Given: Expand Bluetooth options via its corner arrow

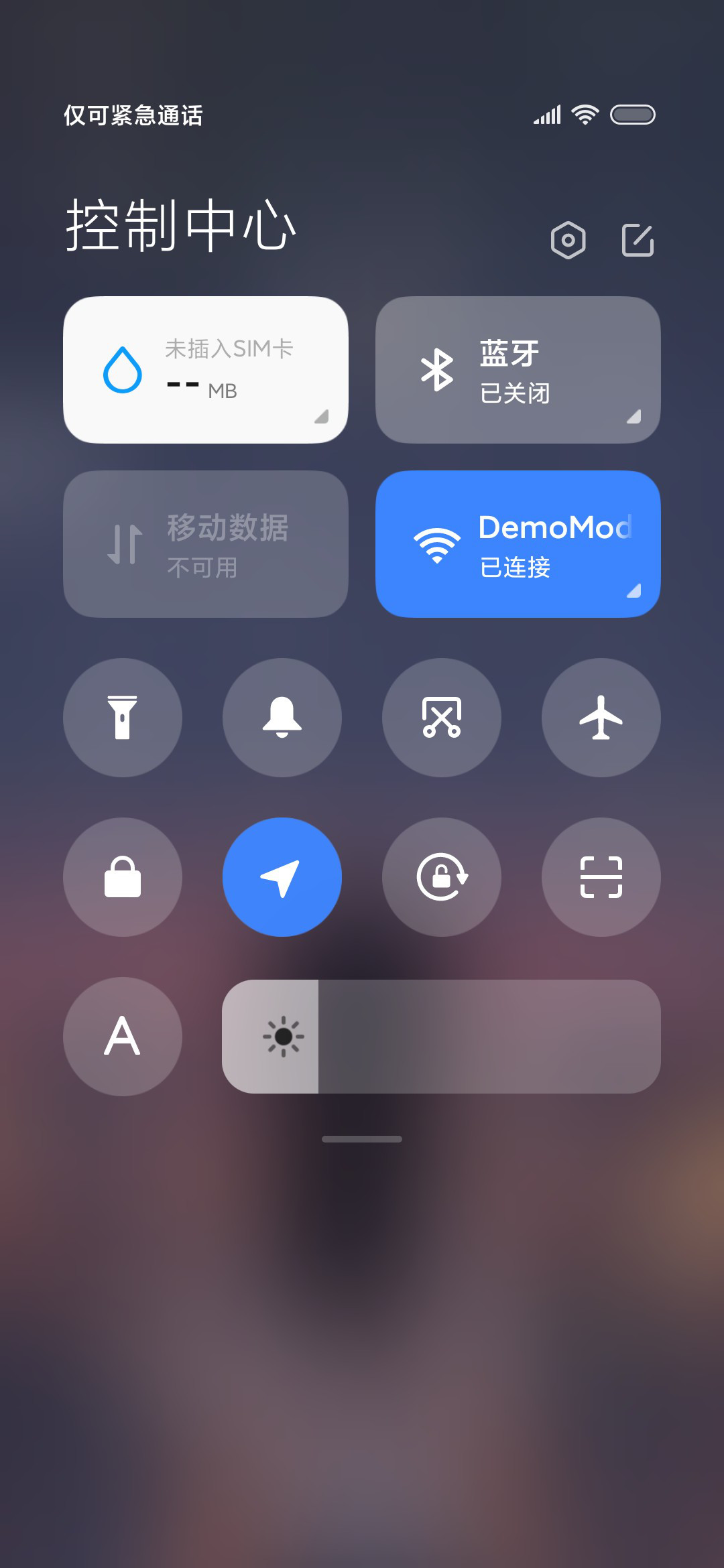Looking at the screenshot, I should coord(633,416).
